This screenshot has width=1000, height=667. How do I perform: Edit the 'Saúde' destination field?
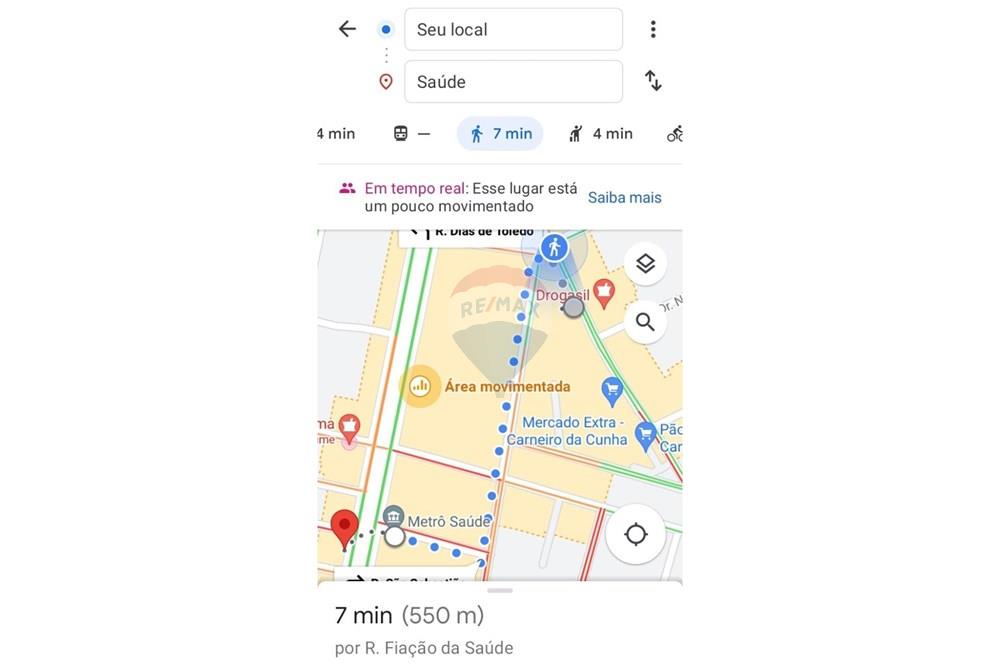pos(513,82)
